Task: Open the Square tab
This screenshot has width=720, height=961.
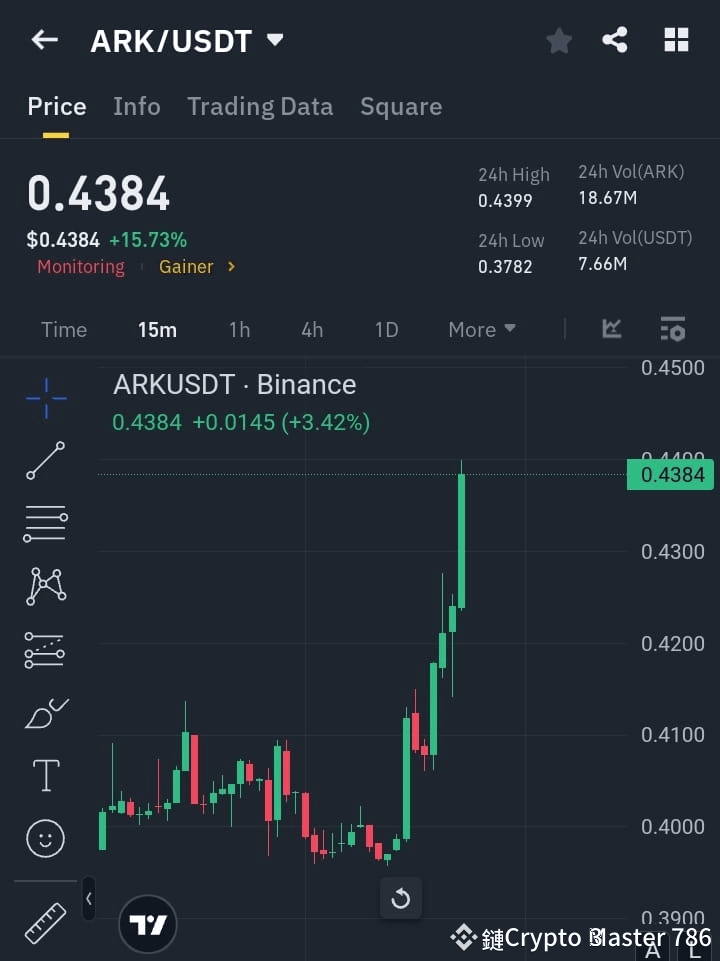Action: pos(401,106)
